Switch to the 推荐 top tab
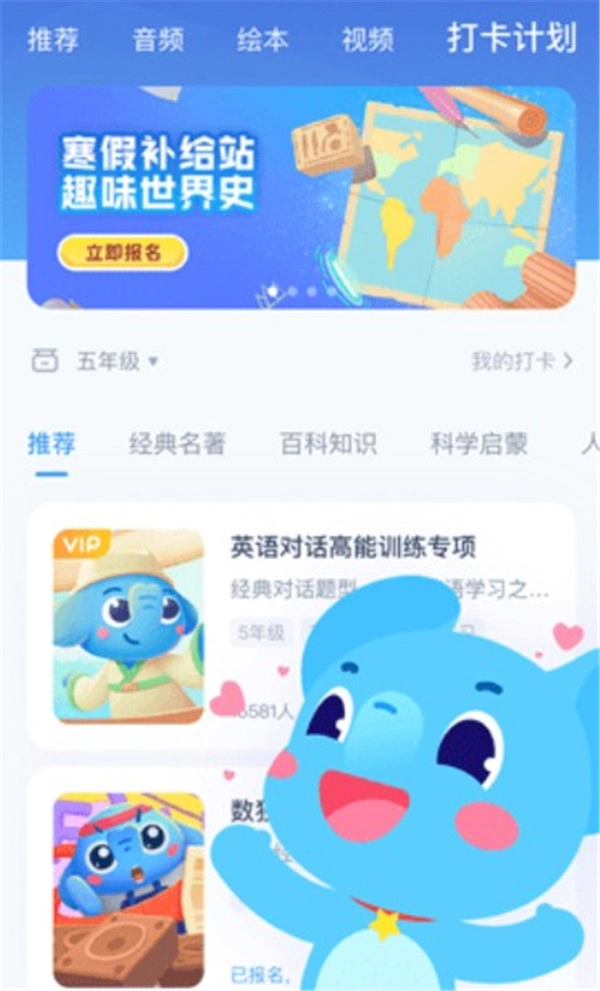The image size is (600, 991). tap(53, 40)
